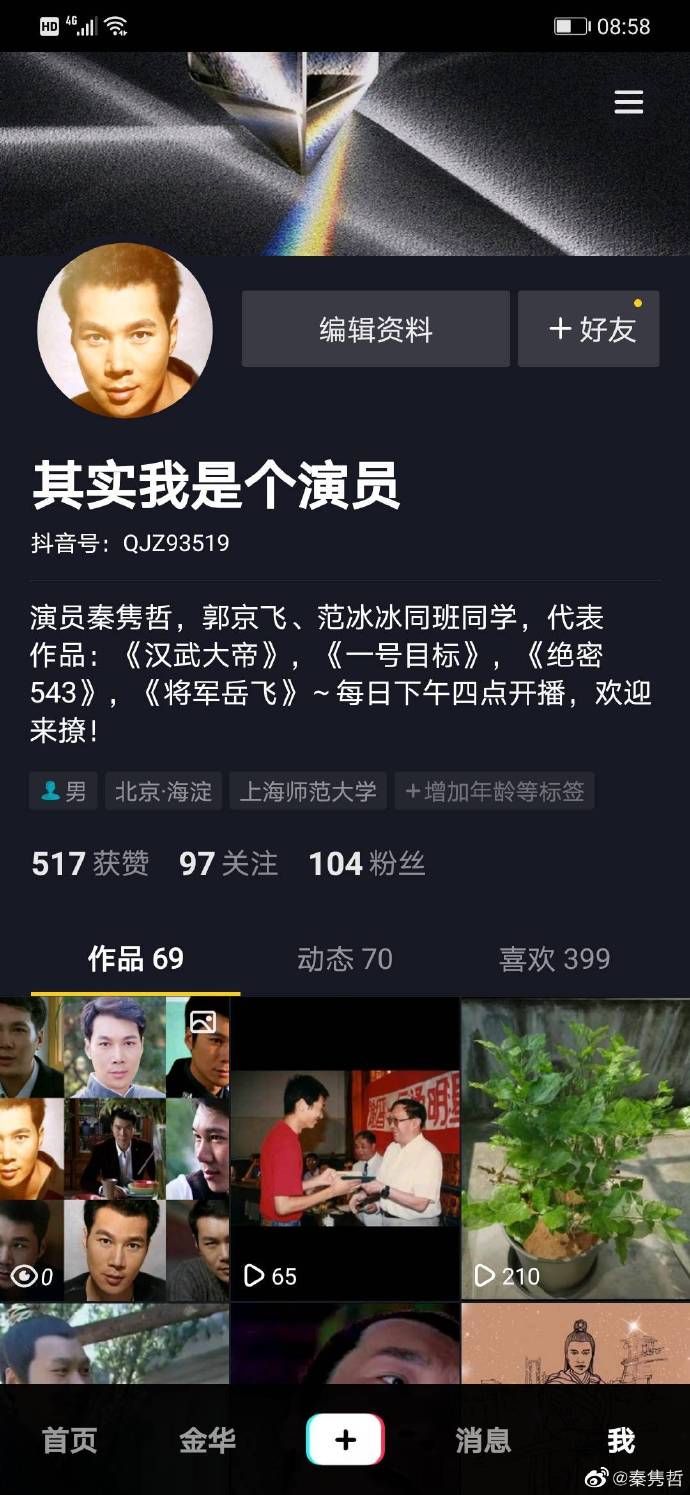The height and width of the screenshot is (1495, 690).
Task: Switch to the 作品 69 tab
Action: pos(136,959)
